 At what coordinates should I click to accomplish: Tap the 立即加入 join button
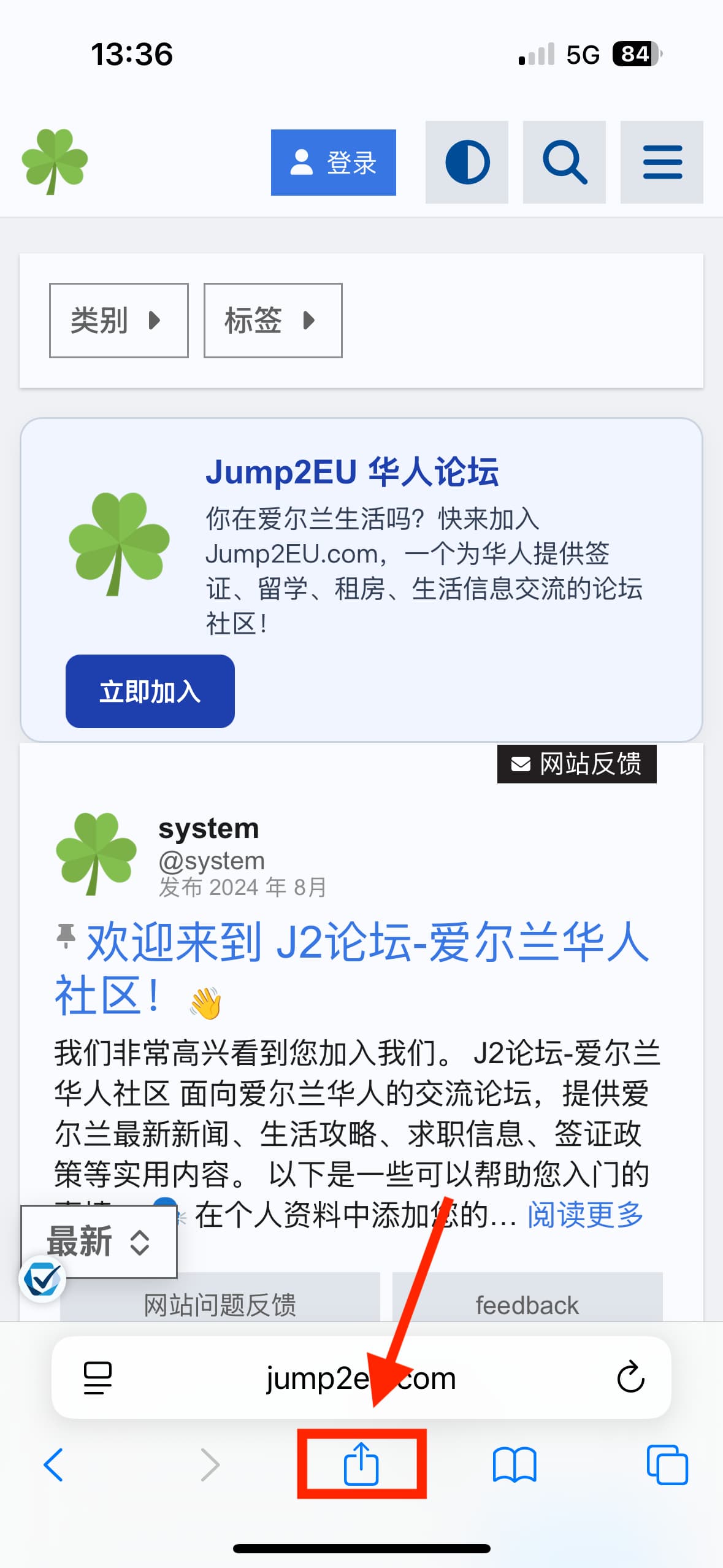[150, 691]
